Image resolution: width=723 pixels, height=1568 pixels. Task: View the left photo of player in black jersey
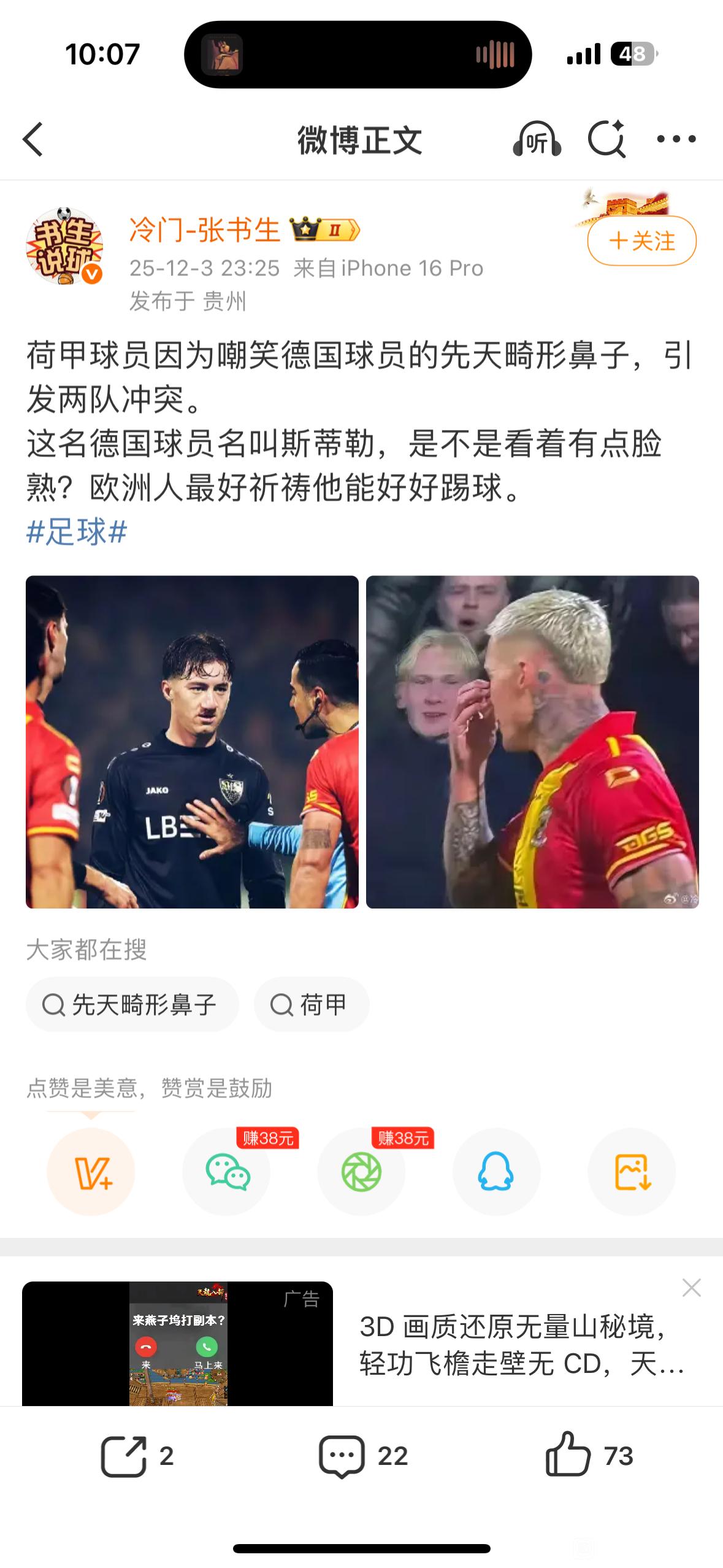pos(192,742)
